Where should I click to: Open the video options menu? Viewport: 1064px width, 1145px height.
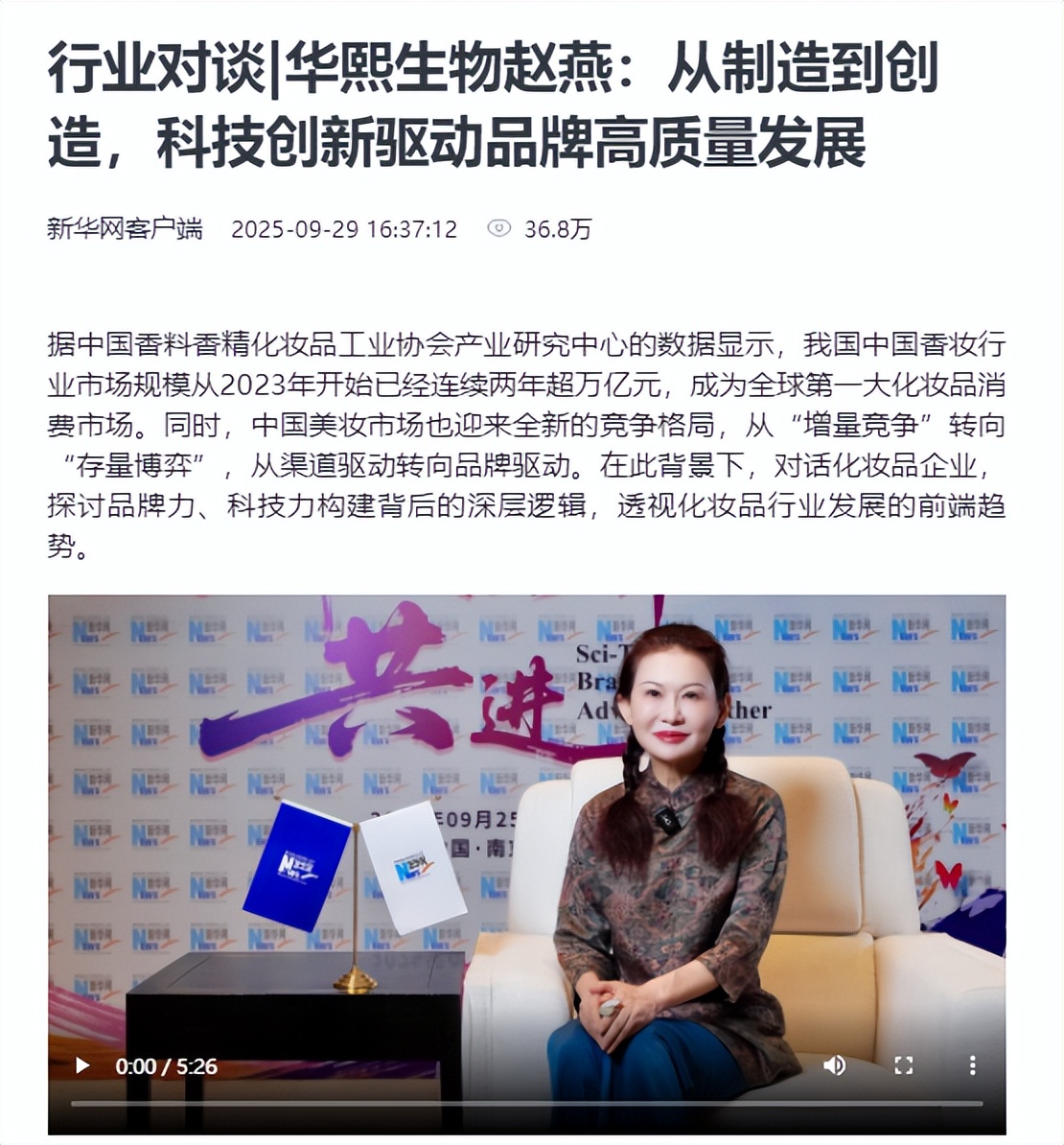click(972, 1065)
